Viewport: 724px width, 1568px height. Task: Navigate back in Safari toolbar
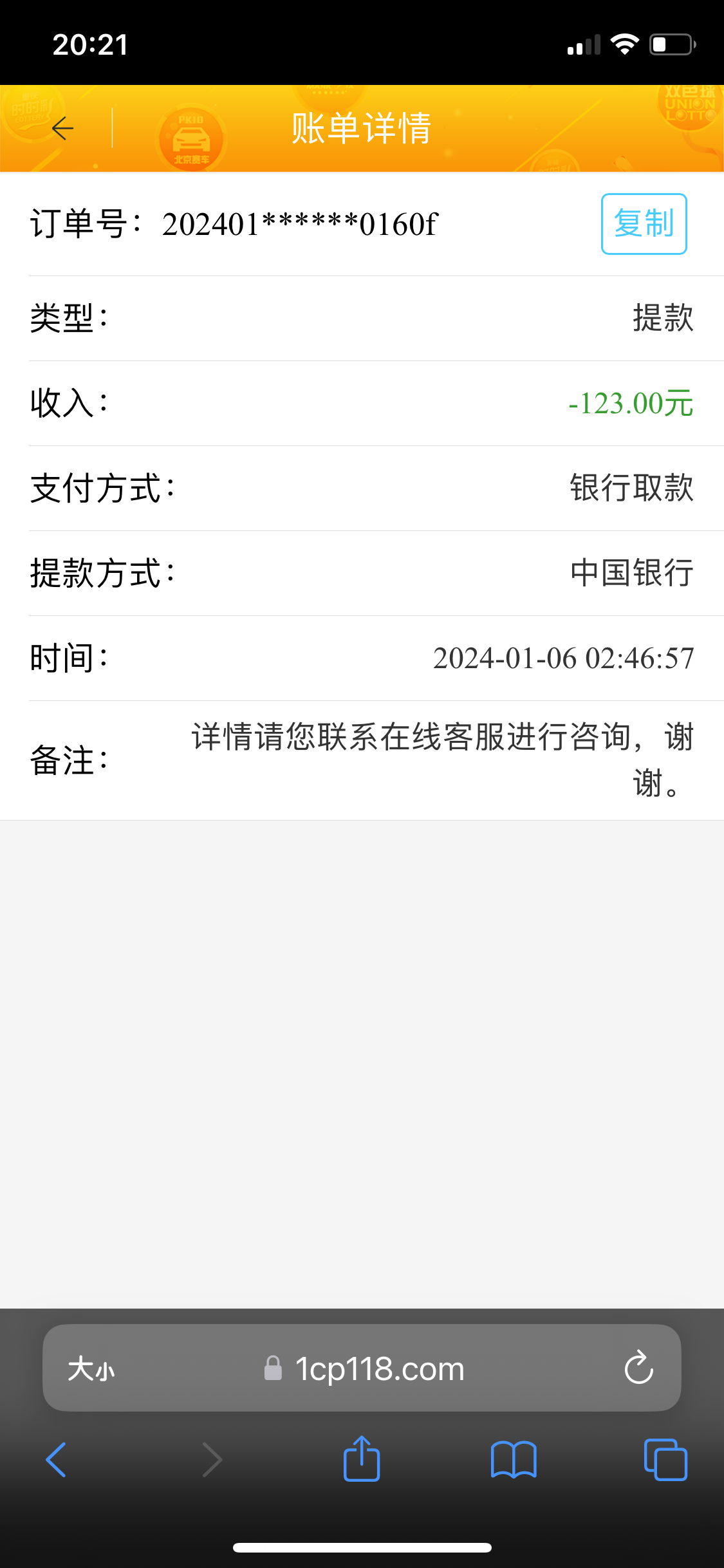[56, 1459]
